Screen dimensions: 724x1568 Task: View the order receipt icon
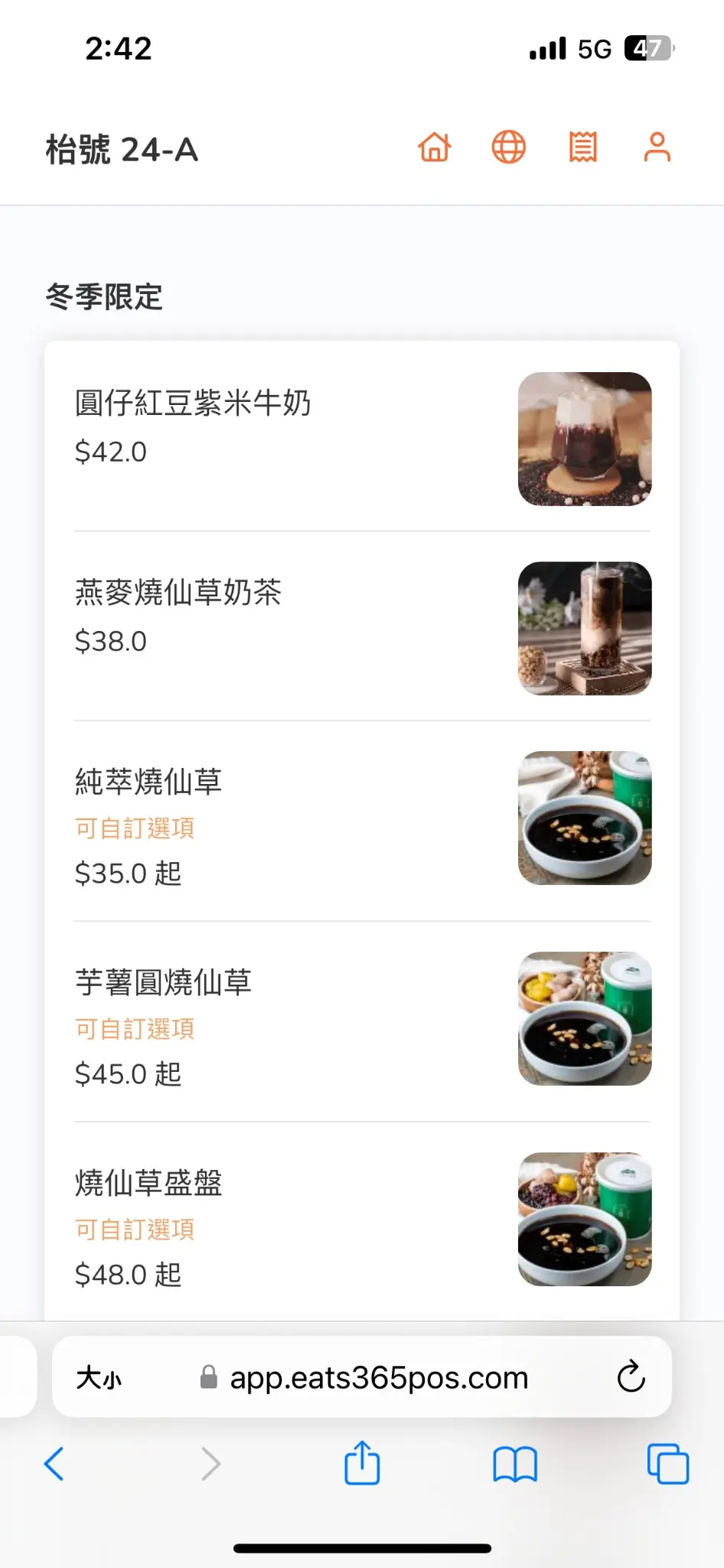(582, 147)
